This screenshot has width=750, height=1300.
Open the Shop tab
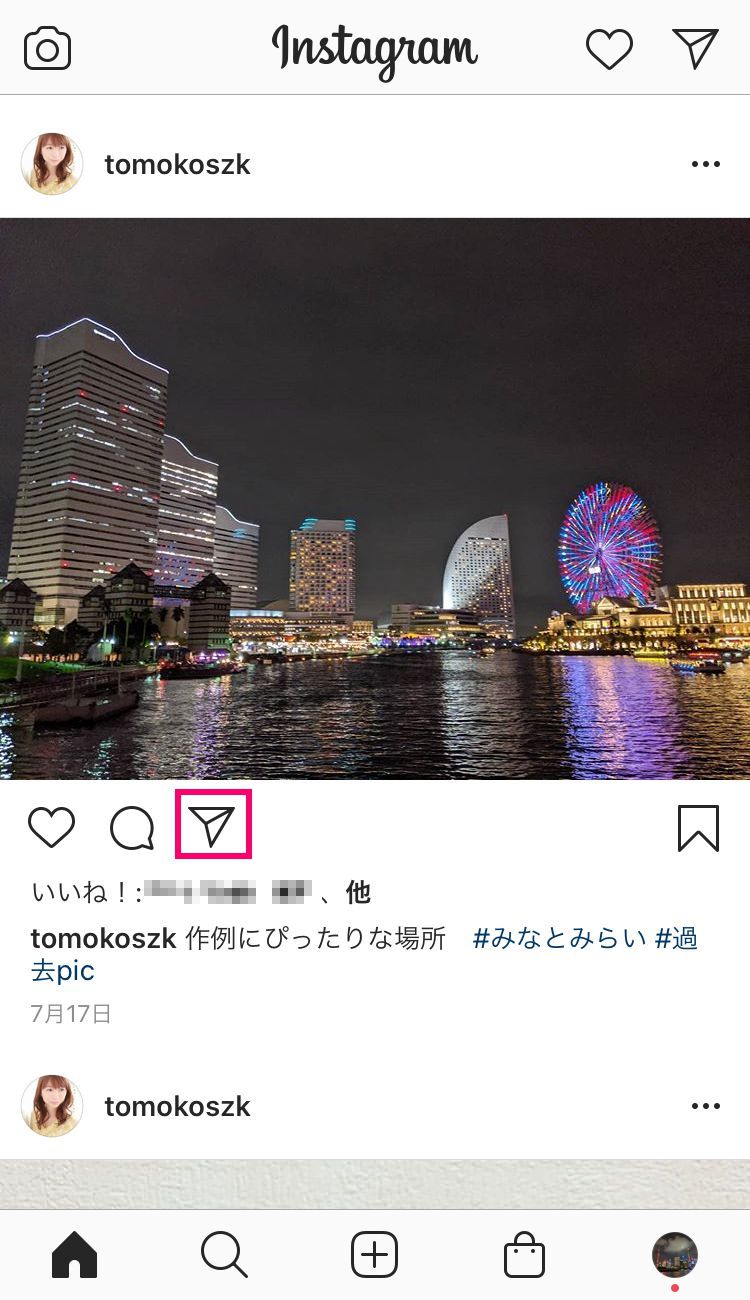[524, 1254]
